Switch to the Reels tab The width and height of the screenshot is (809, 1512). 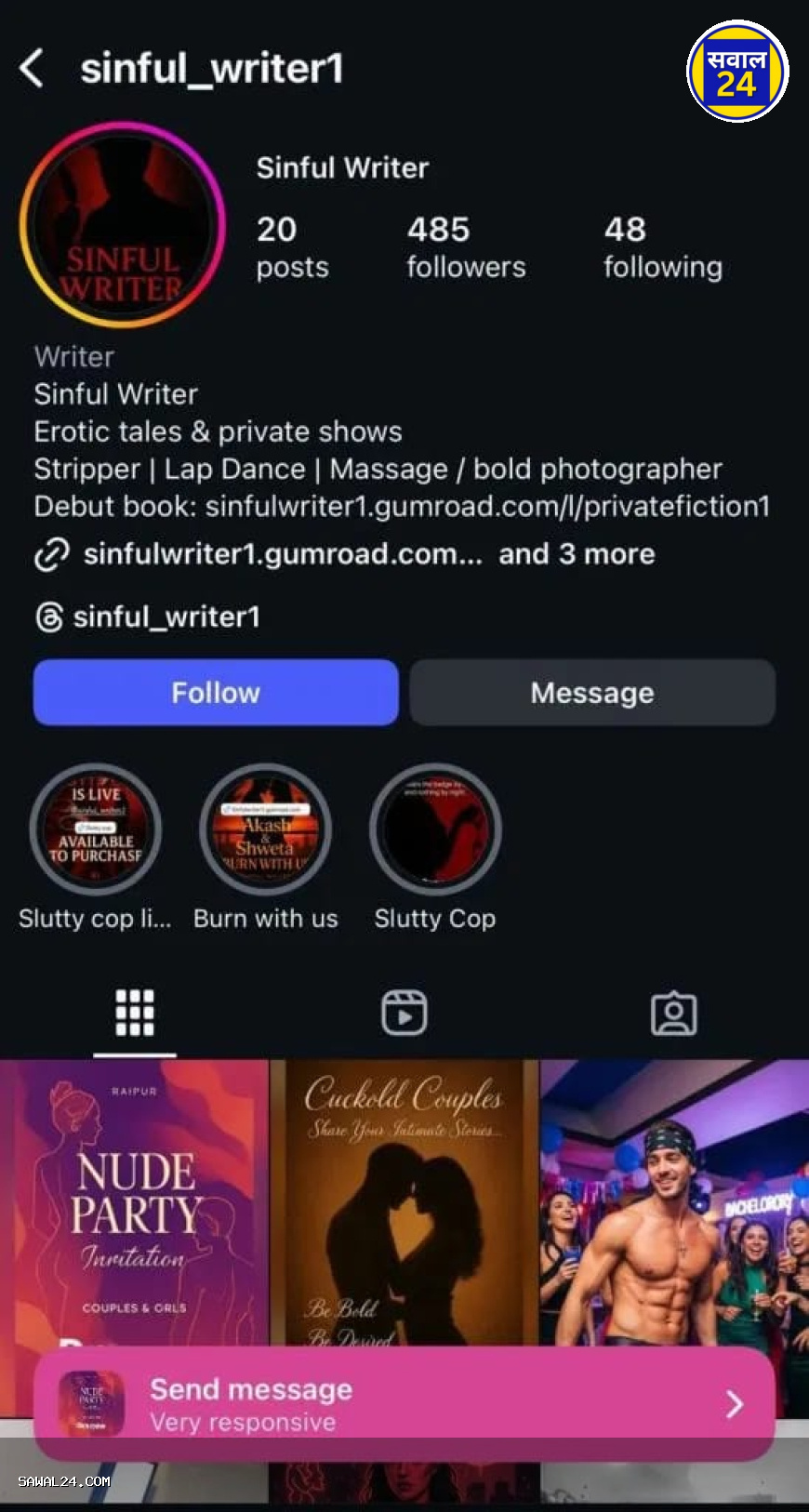tap(404, 1013)
